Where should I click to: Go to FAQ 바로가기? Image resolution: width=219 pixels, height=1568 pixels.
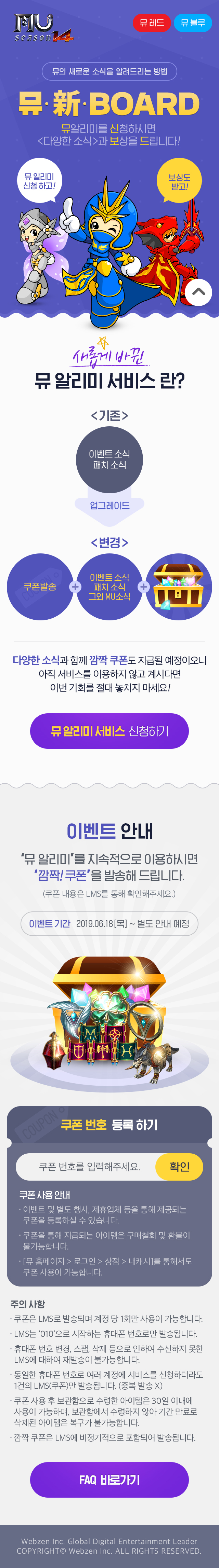pos(109,1480)
